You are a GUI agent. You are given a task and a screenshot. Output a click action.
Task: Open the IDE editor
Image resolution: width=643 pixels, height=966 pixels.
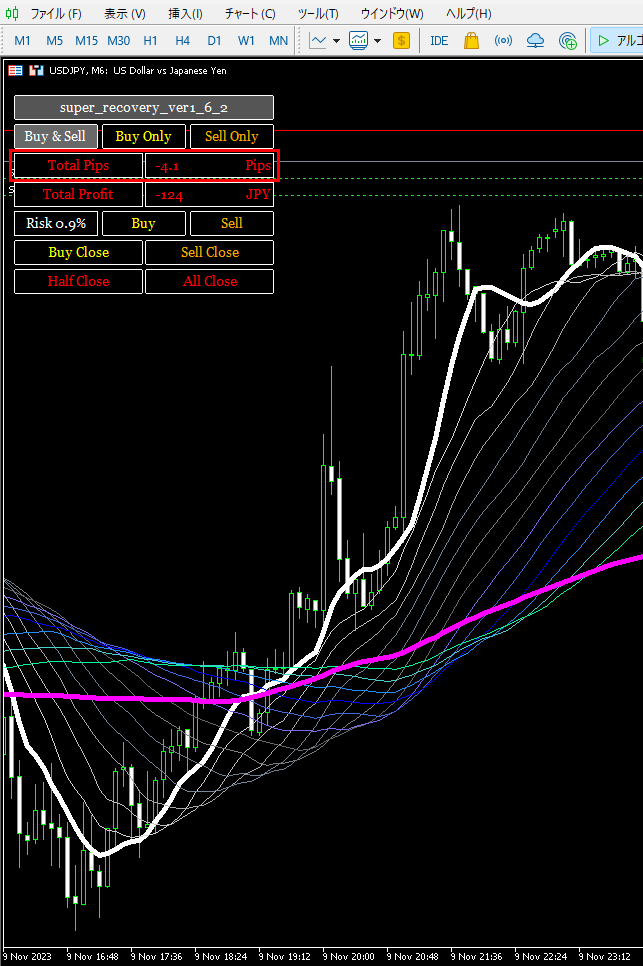click(439, 41)
